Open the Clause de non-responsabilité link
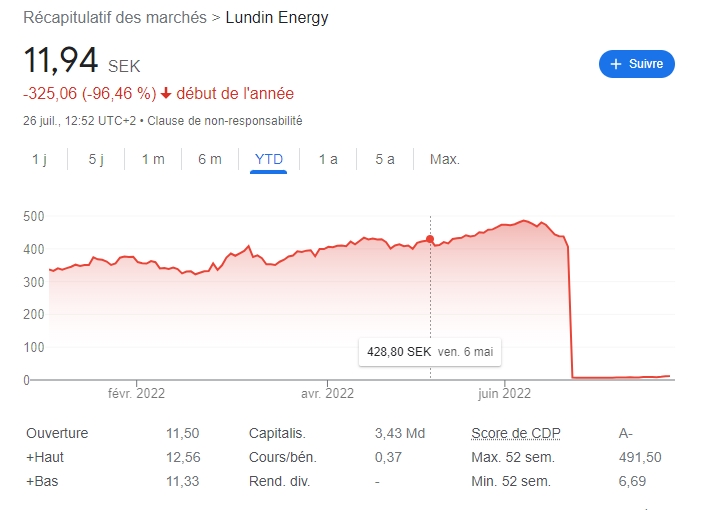 pos(225,121)
